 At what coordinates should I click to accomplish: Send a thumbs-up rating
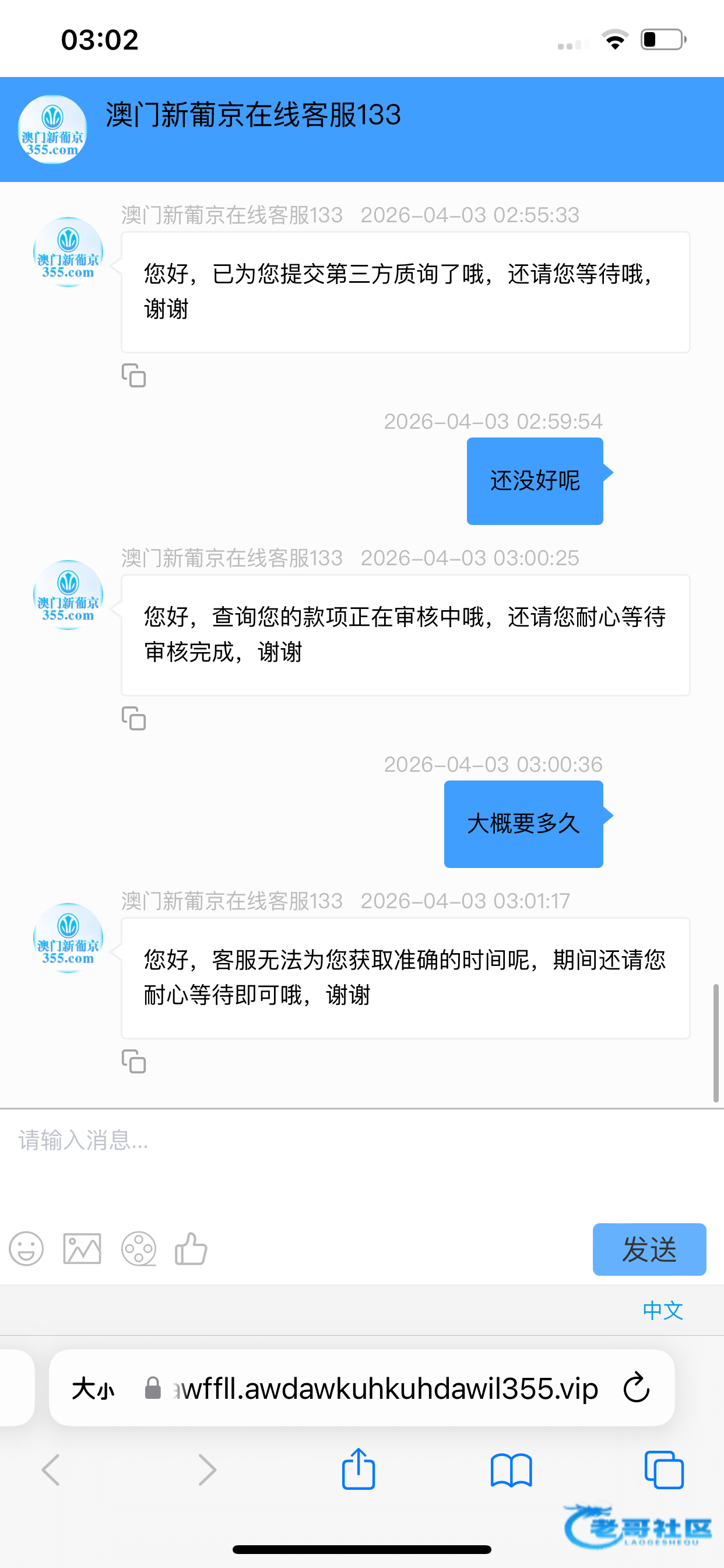(191, 1249)
